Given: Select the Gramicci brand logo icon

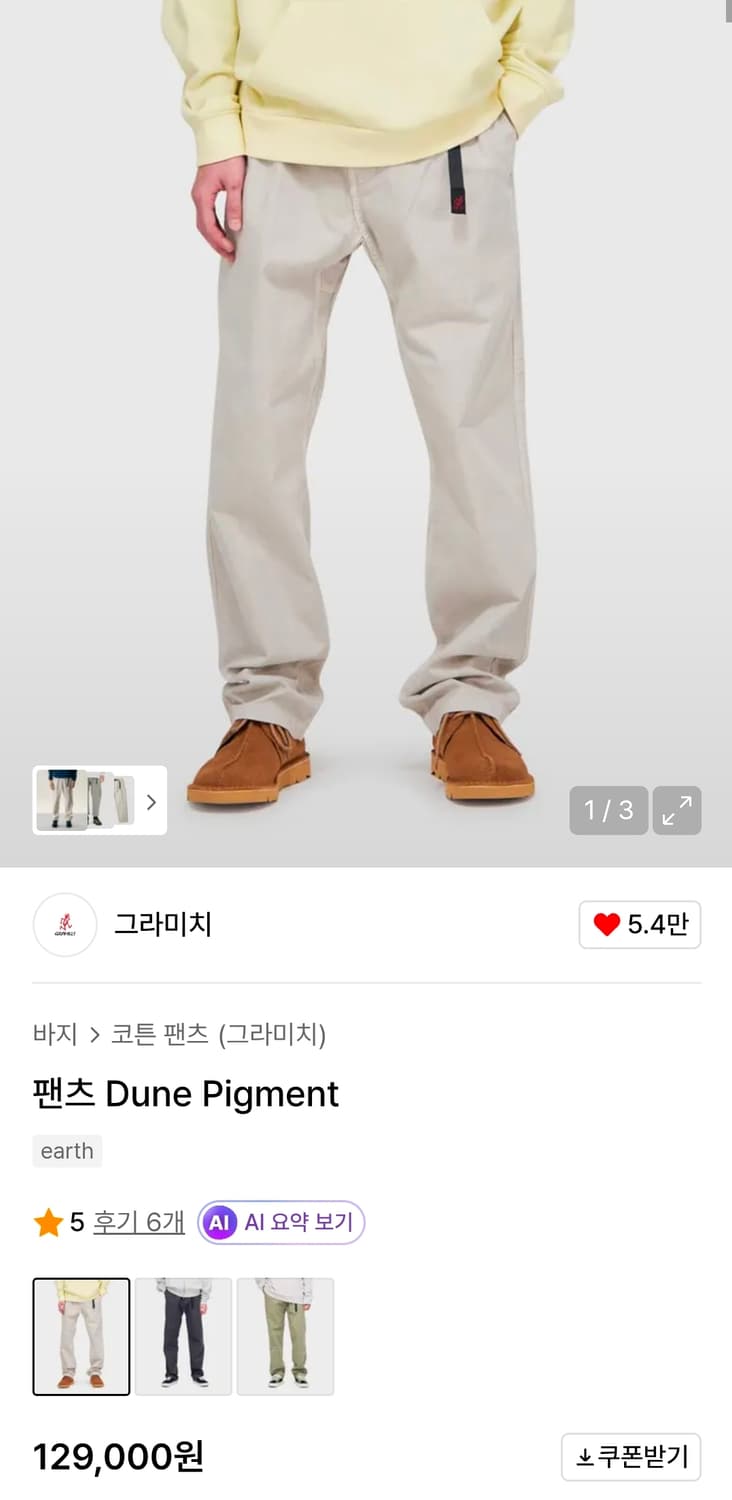Looking at the screenshot, I should tap(64, 924).
